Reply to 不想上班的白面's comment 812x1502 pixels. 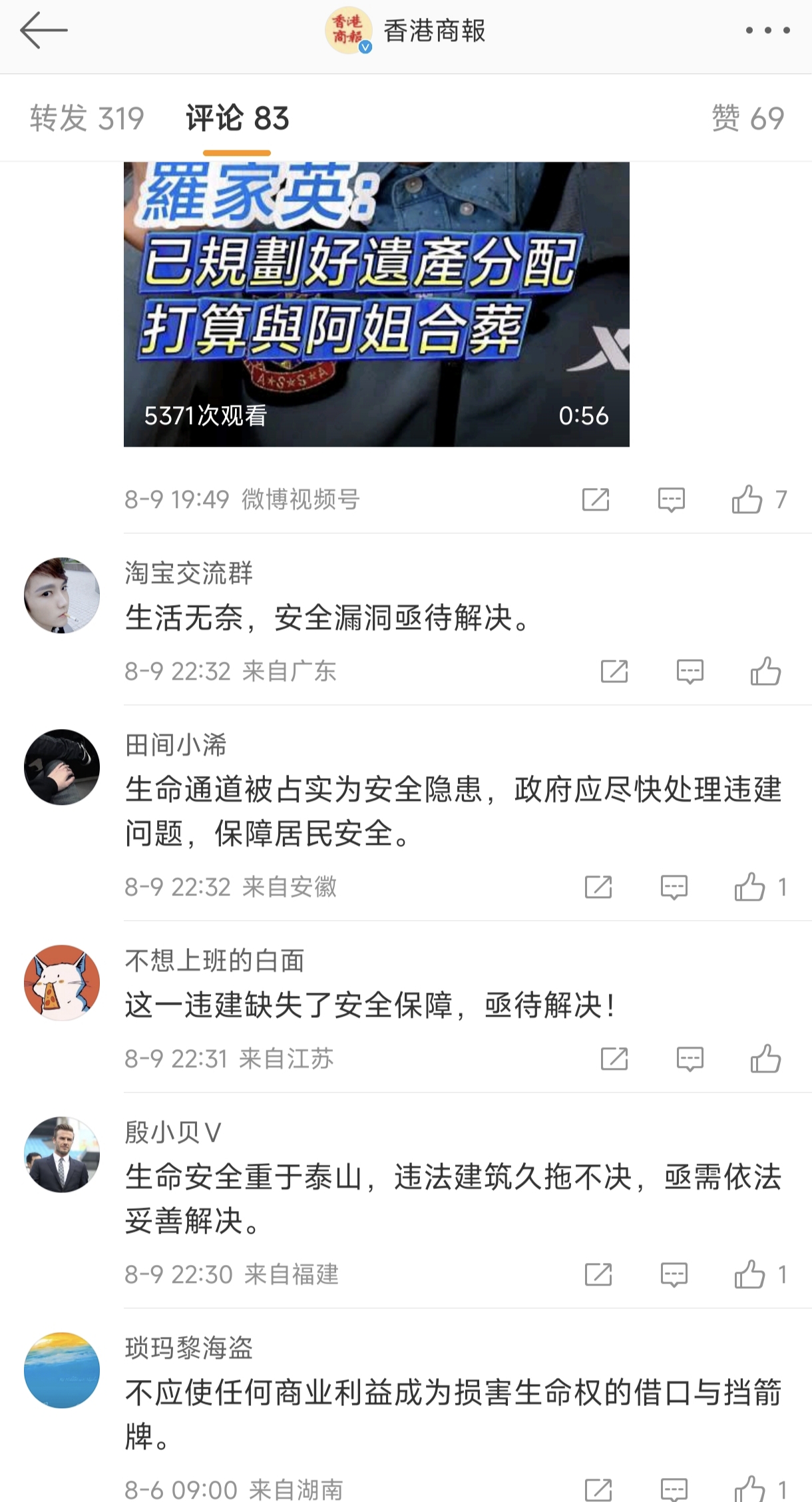(690, 1059)
